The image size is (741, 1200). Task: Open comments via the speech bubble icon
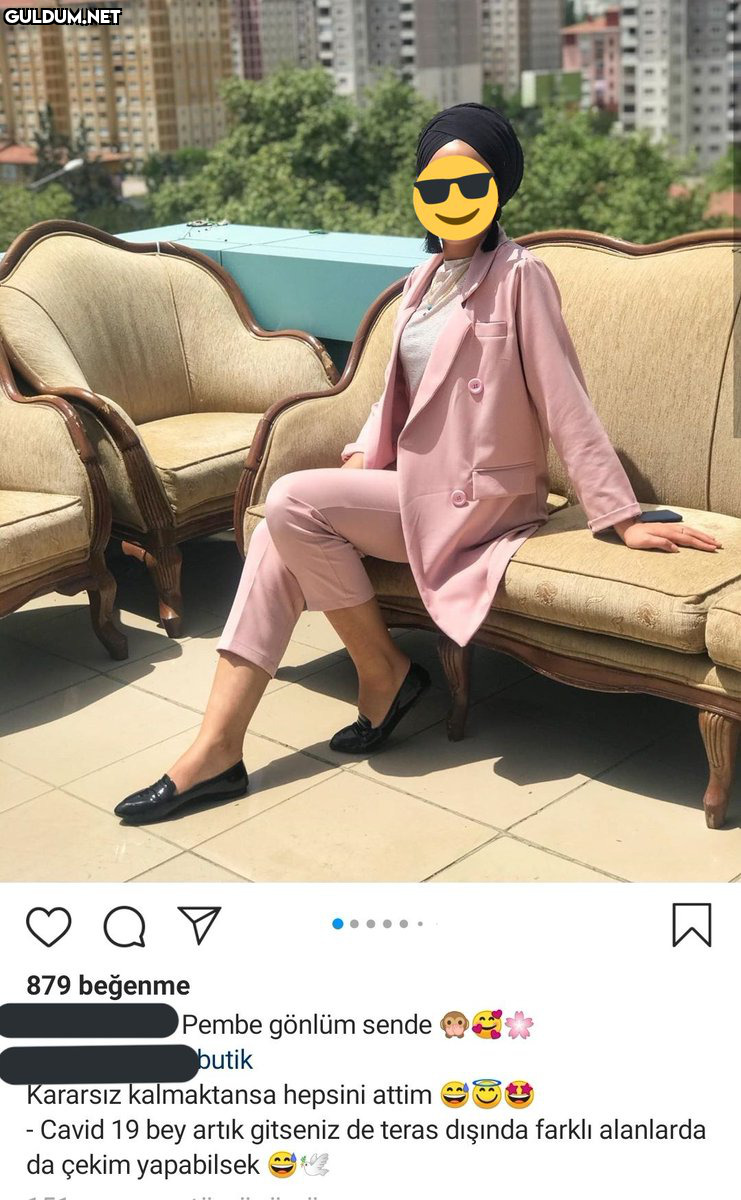[124, 926]
